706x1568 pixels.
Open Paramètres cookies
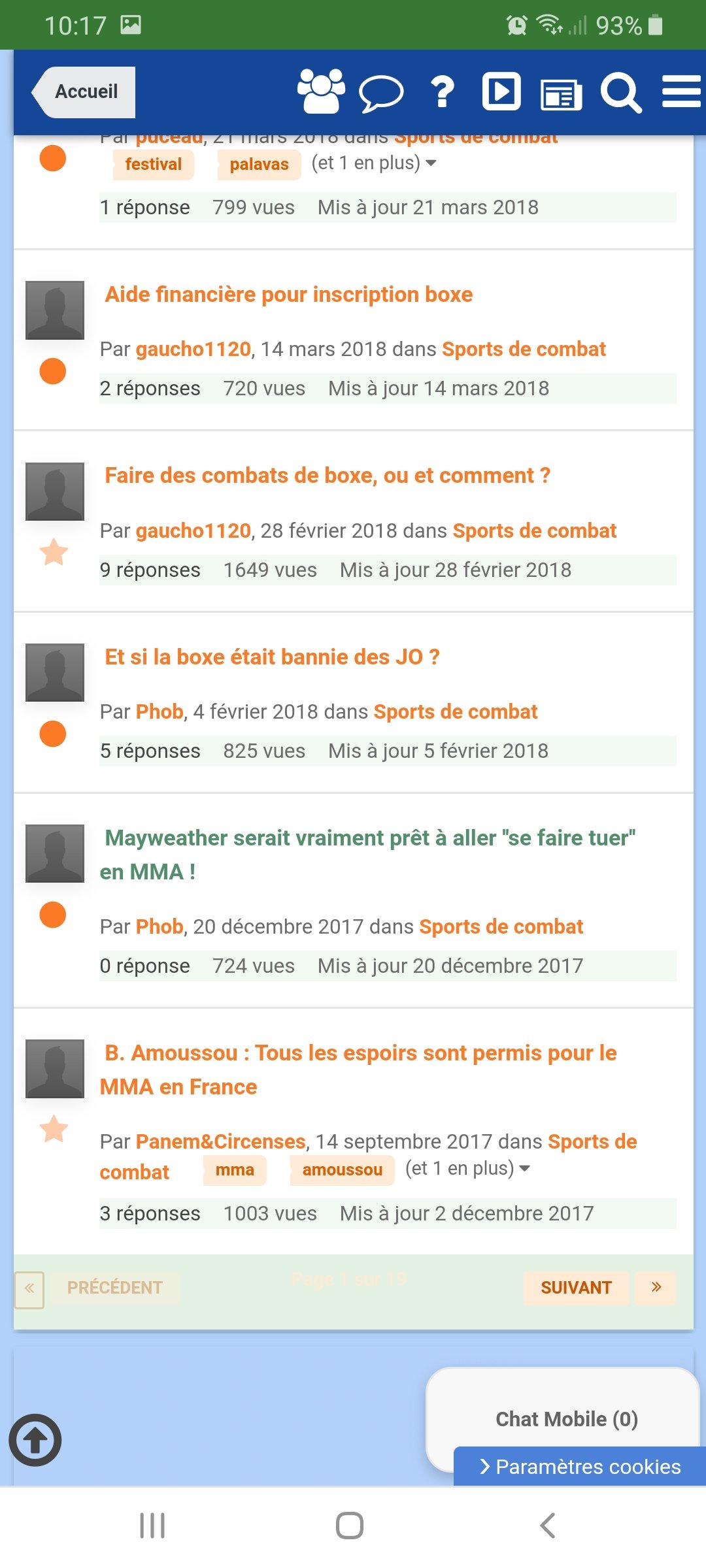click(x=580, y=1467)
